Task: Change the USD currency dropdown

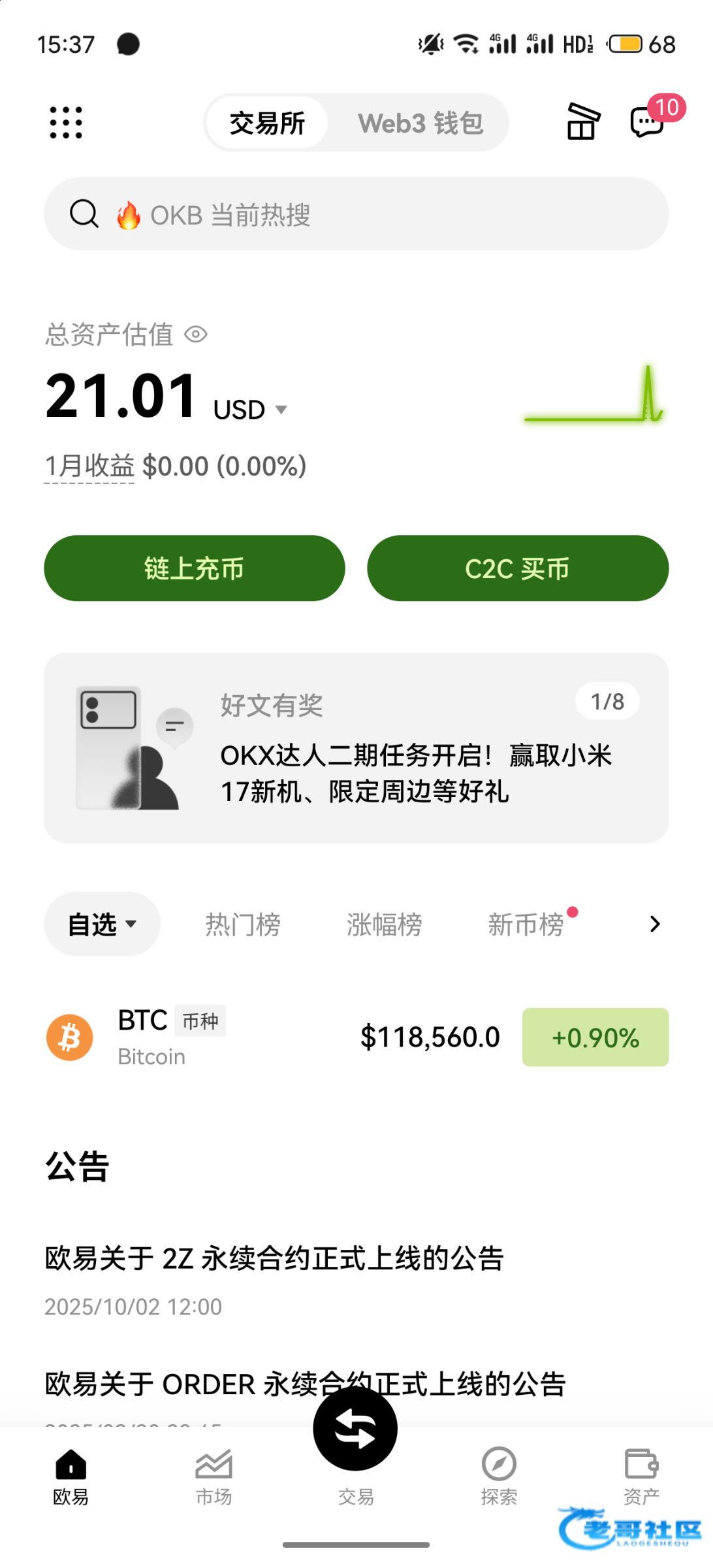Action: click(x=251, y=410)
